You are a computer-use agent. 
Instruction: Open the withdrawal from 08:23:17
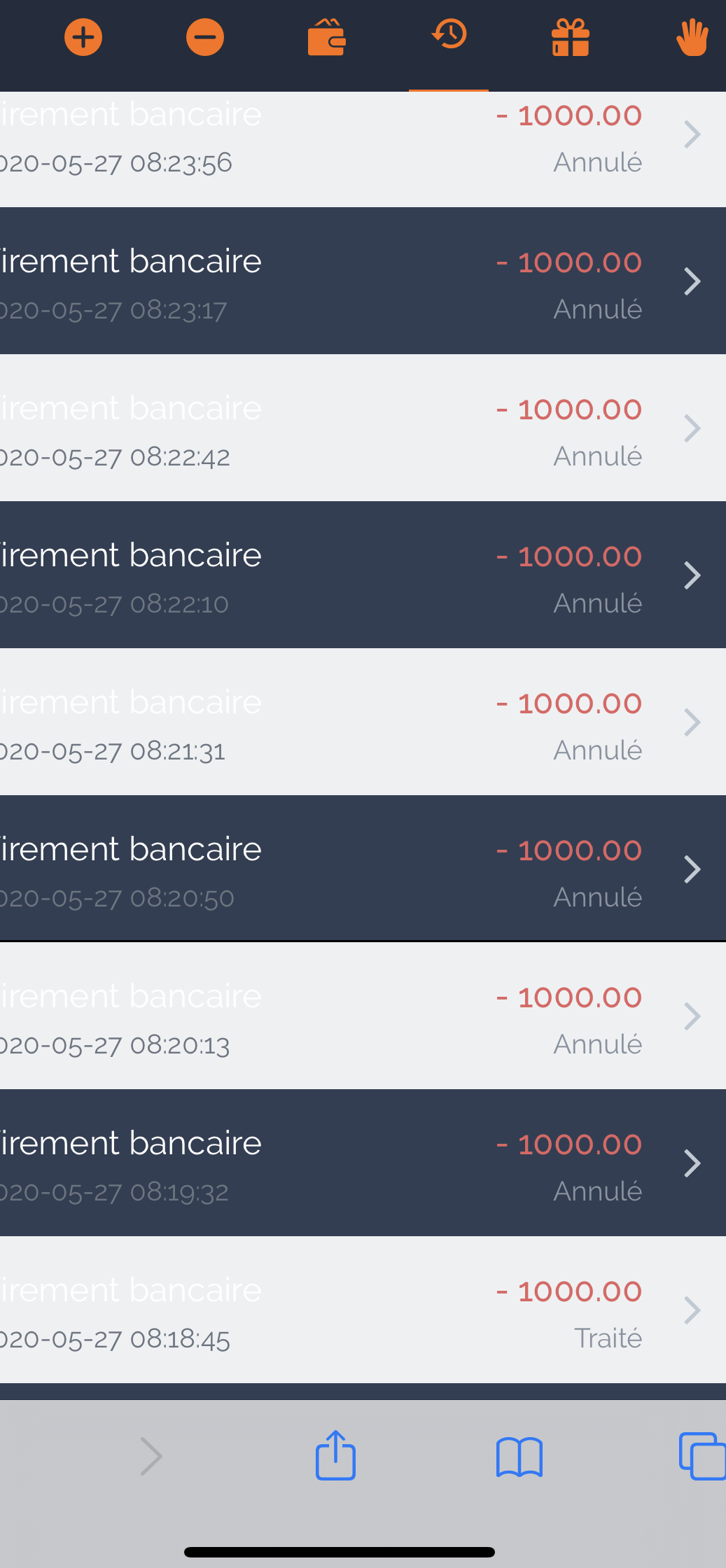363,281
